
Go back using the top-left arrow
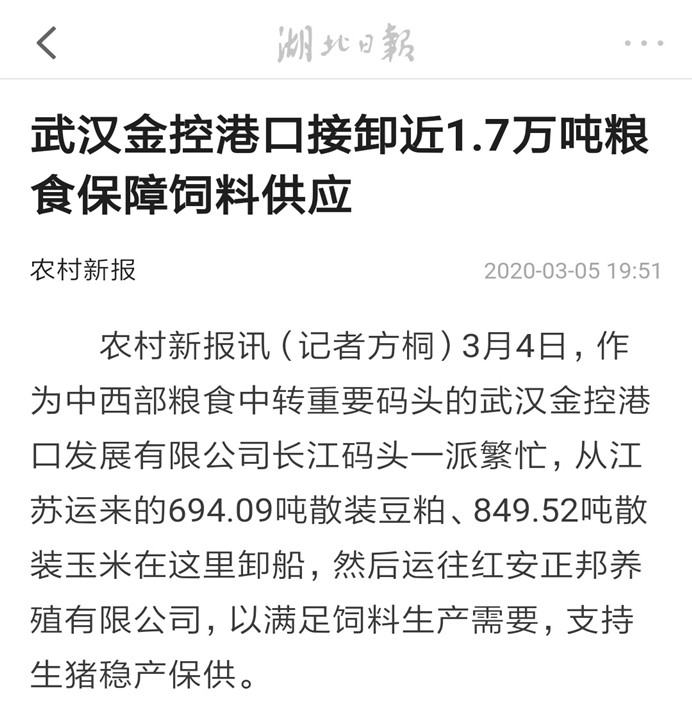point(47,42)
